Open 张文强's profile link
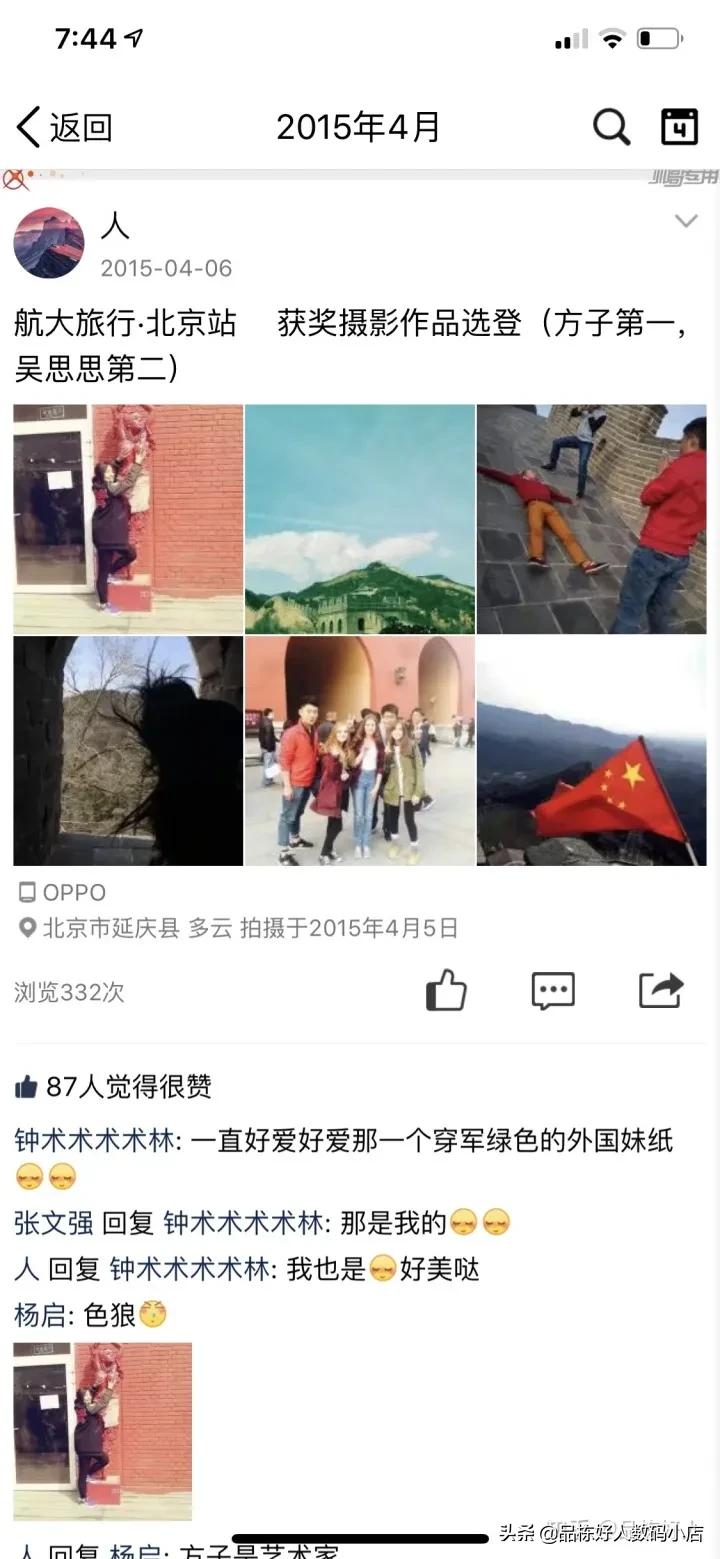The width and height of the screenshot is (720, 1559). coord(46,1221)
